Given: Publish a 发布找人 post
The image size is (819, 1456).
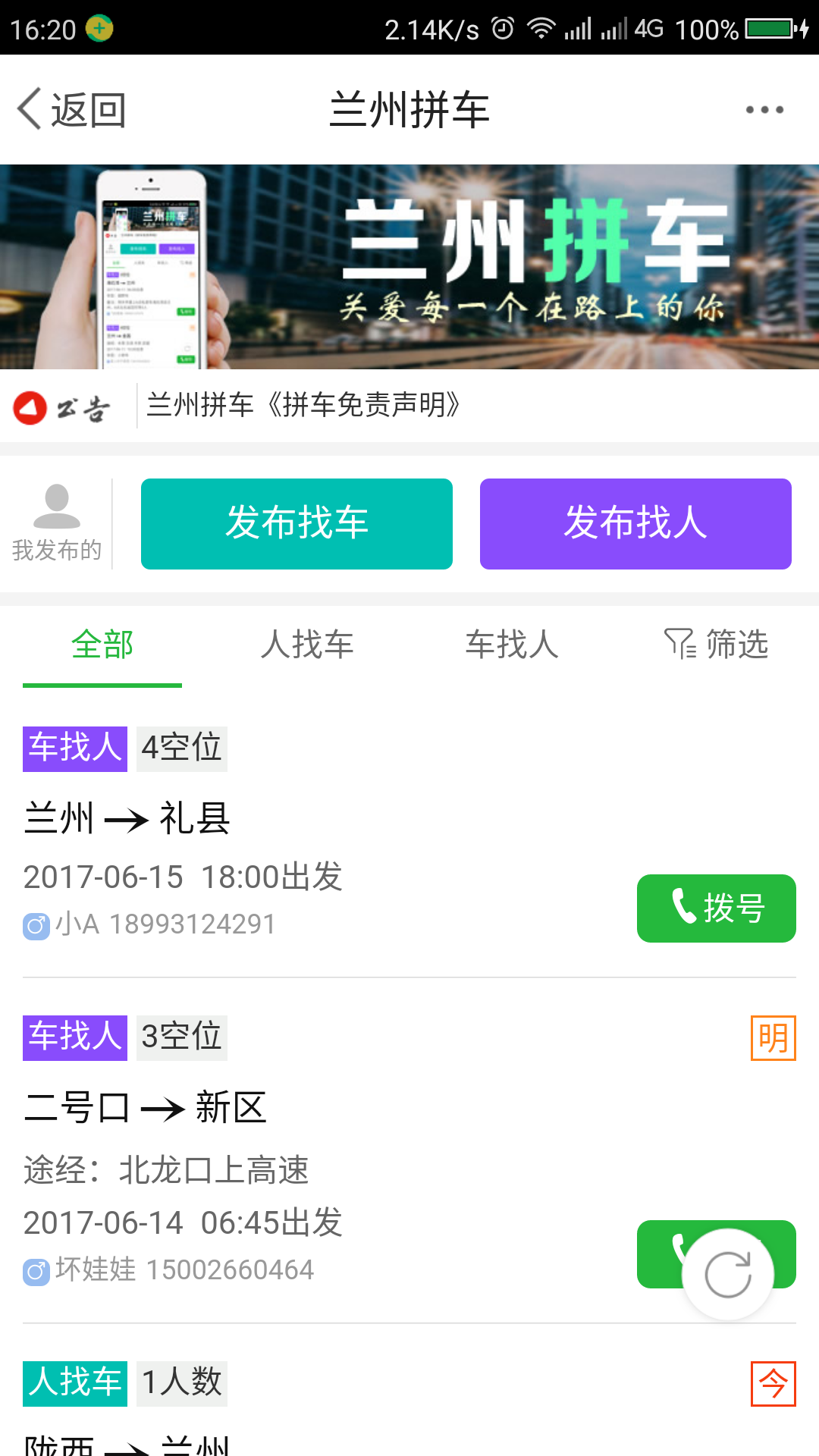Looking at the screenshot, I should tap(635, 523).
